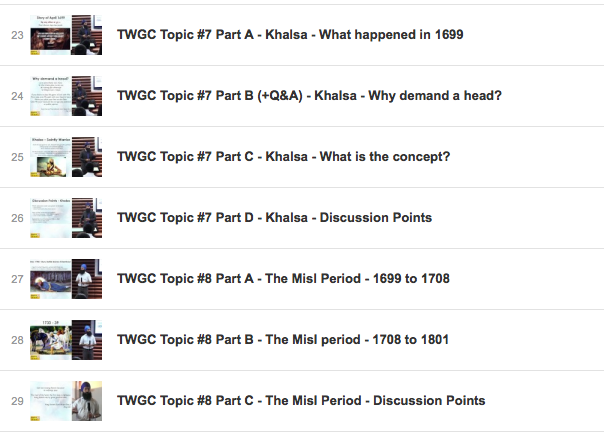The image size is (604, 433).
Task: Play Topic #7 Part B - Why demand a head?
Action: (309, 96)
